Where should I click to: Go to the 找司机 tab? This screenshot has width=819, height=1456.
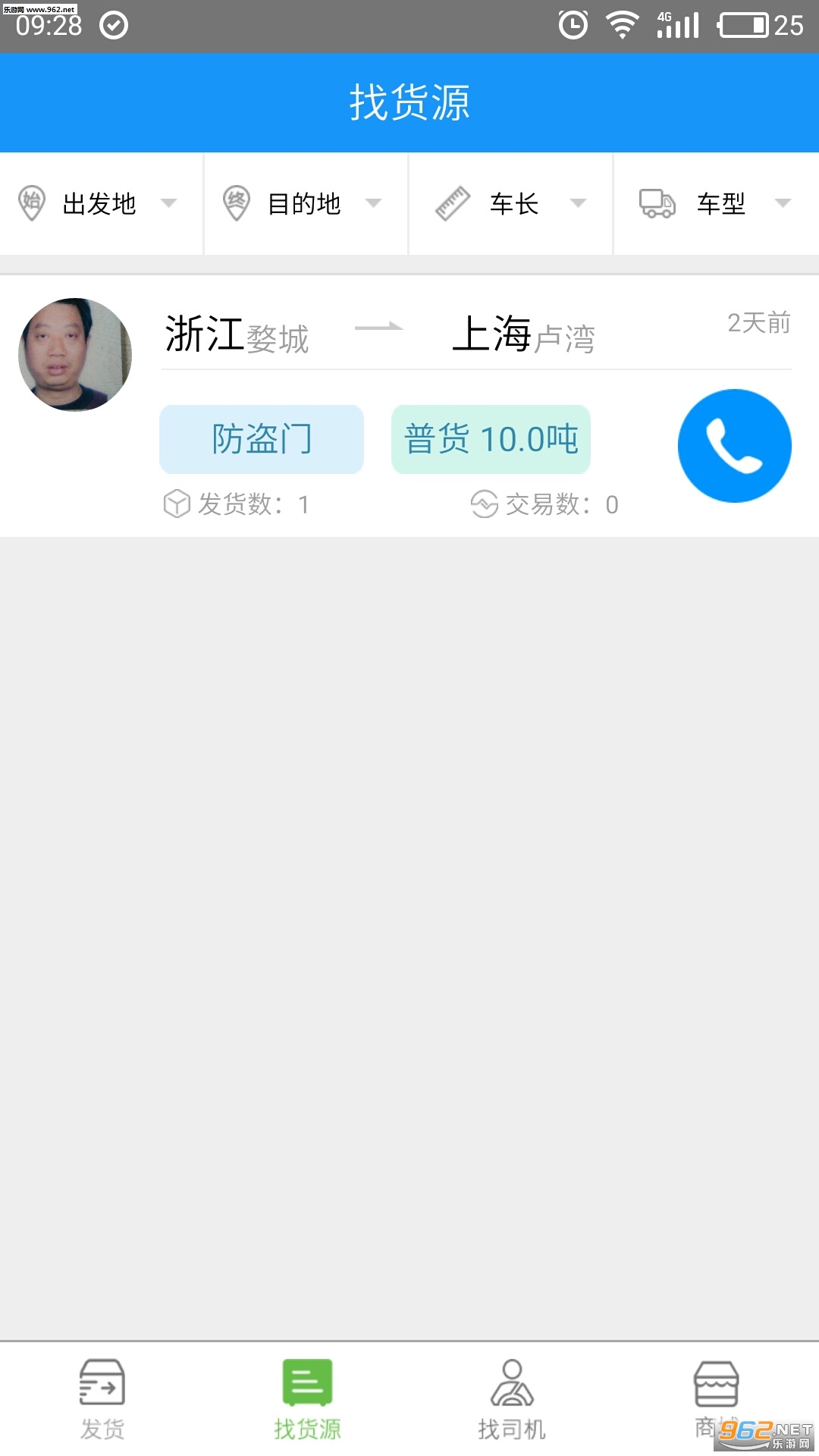tap(512, 1398)
